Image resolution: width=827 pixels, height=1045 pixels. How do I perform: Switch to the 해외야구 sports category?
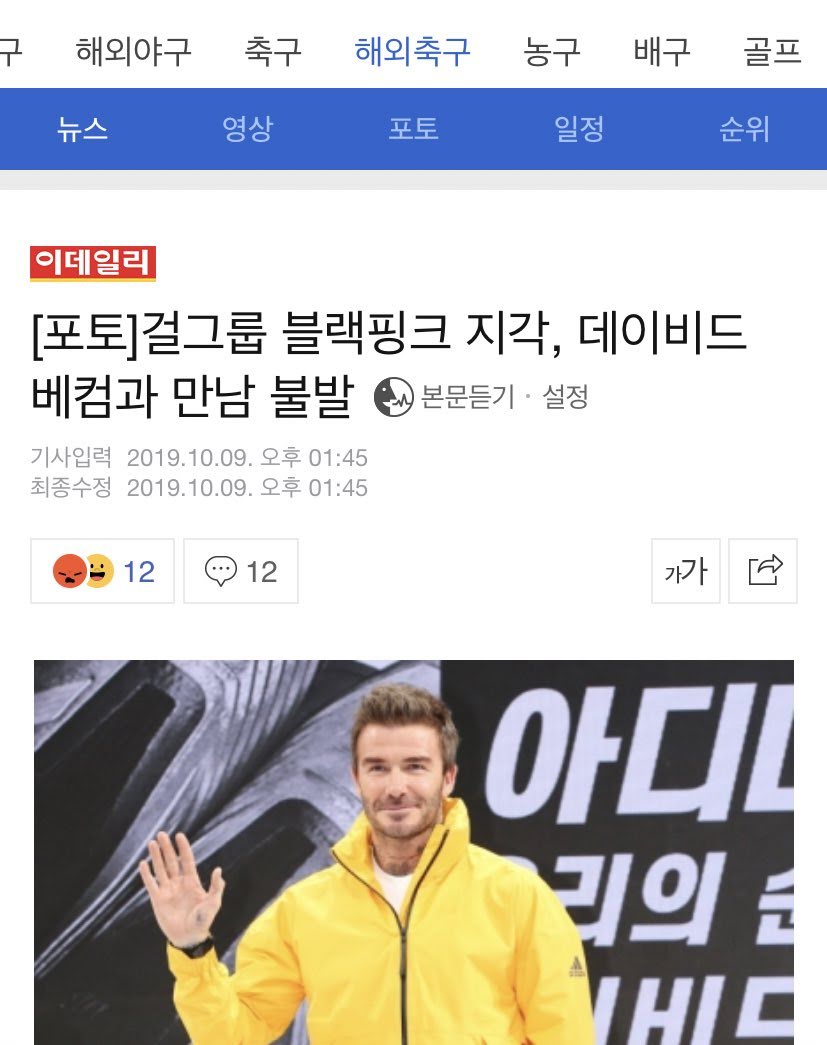[133, 50]
